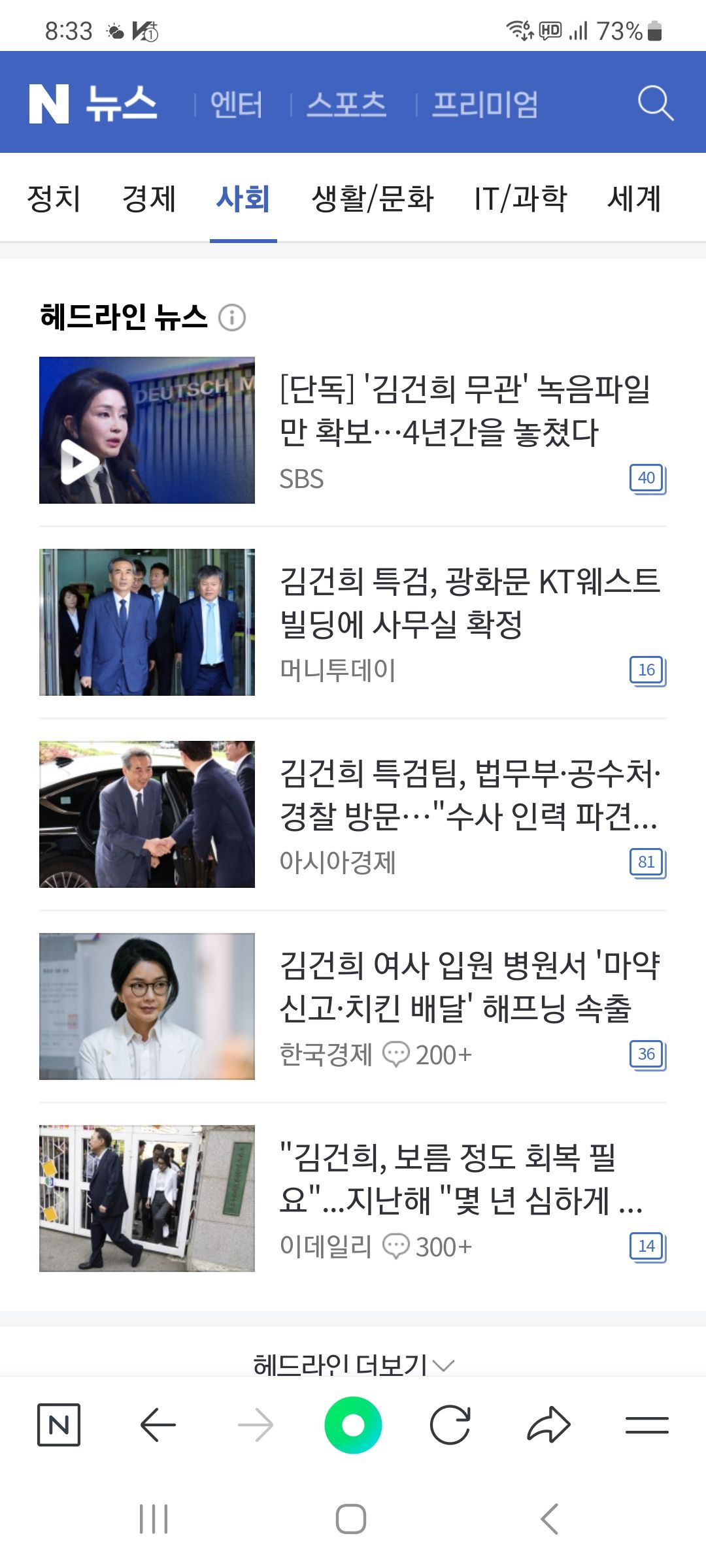Select the 정치 category tab
Image resolution: width=706 pixels, height=1568 pixels.
54,199
